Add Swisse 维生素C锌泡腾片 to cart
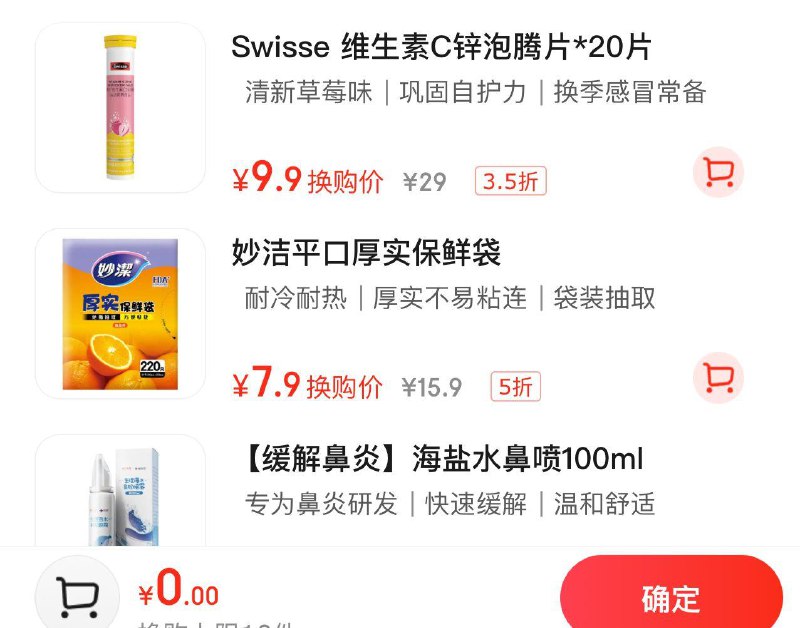The image size is (800, 628). [x=718, y=172]
